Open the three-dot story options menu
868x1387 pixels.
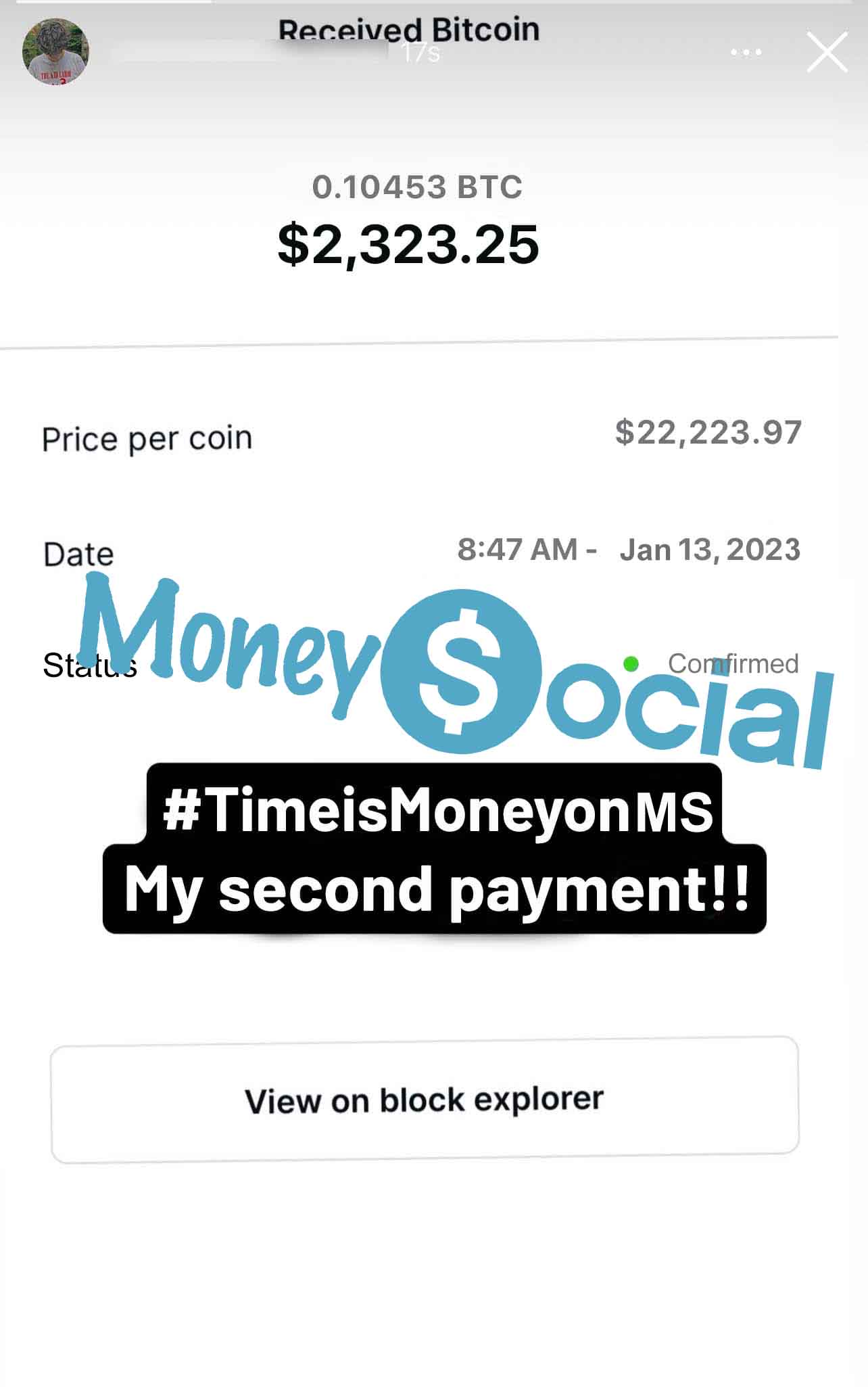pyautogui.click(x=746, y=53)
